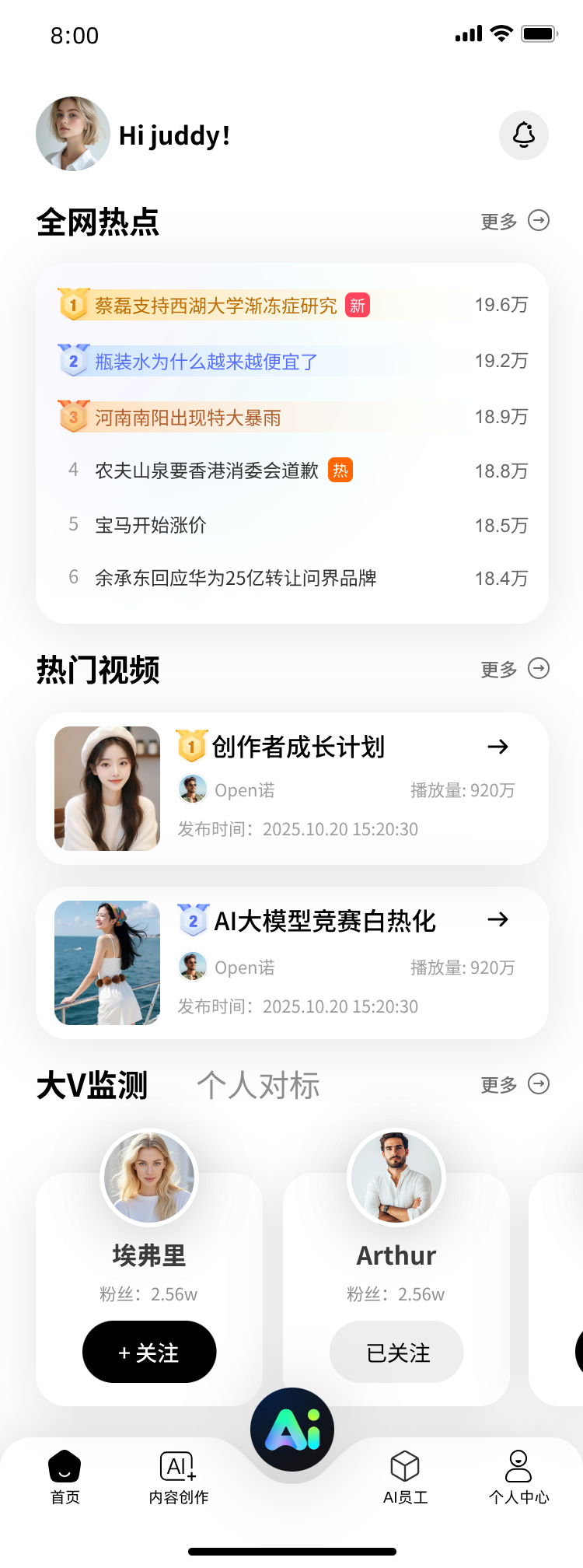
Task: Open topic 宝马开始涨价
Action: 148,525
